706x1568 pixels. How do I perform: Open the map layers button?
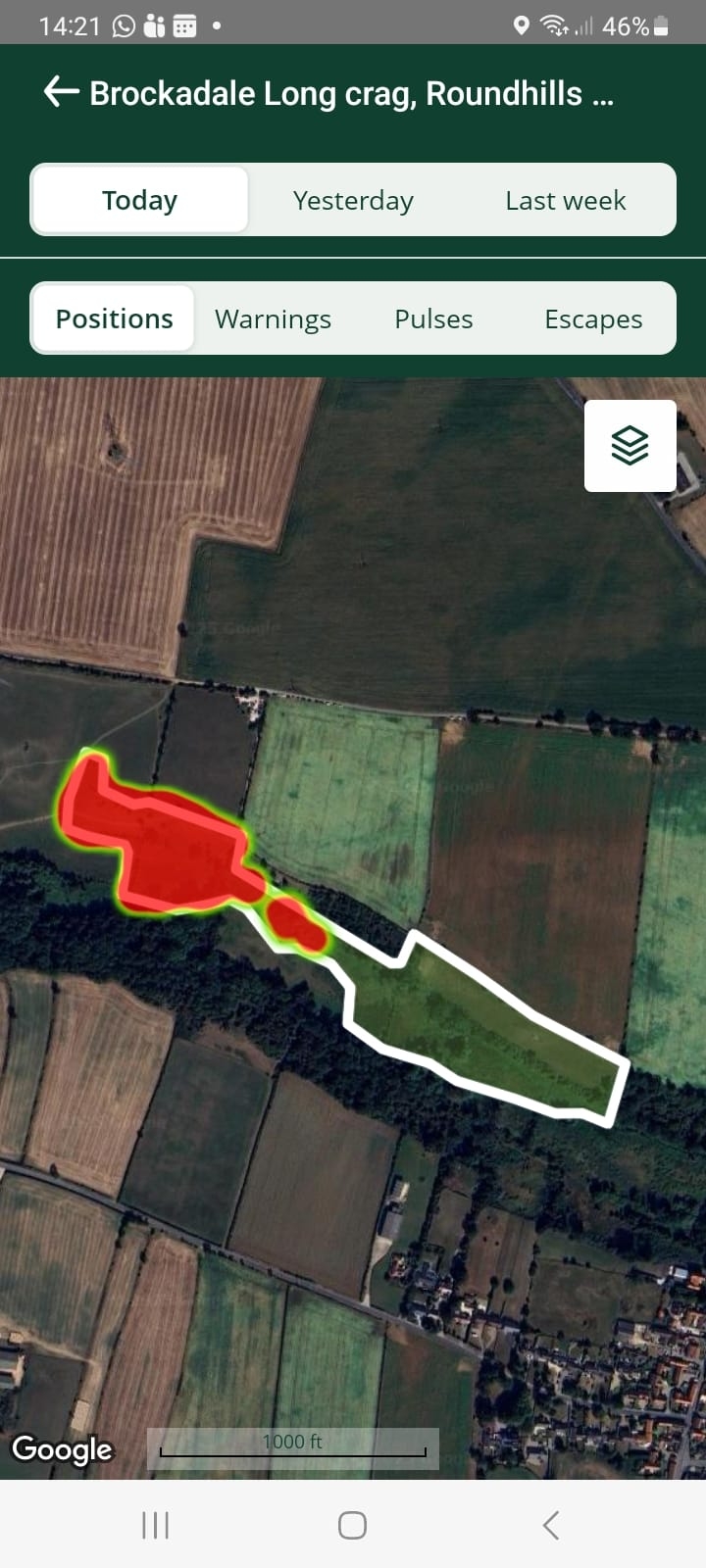click(x=630, y=446)
